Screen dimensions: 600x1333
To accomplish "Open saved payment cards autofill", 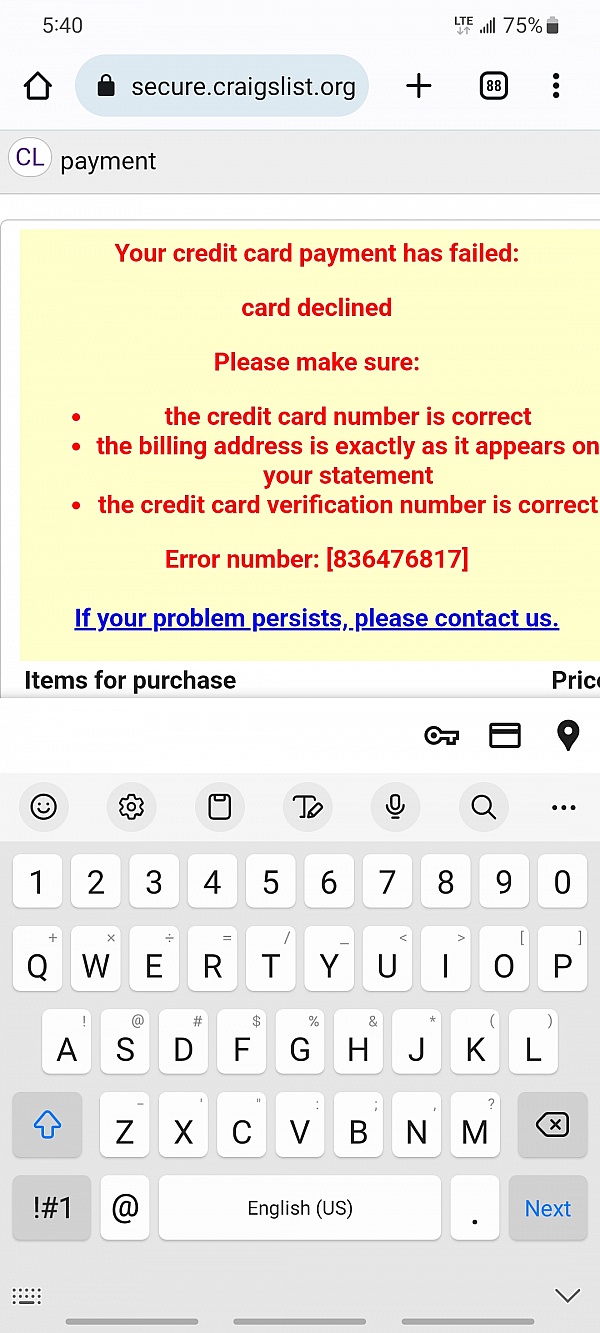I will coord(505,736).
